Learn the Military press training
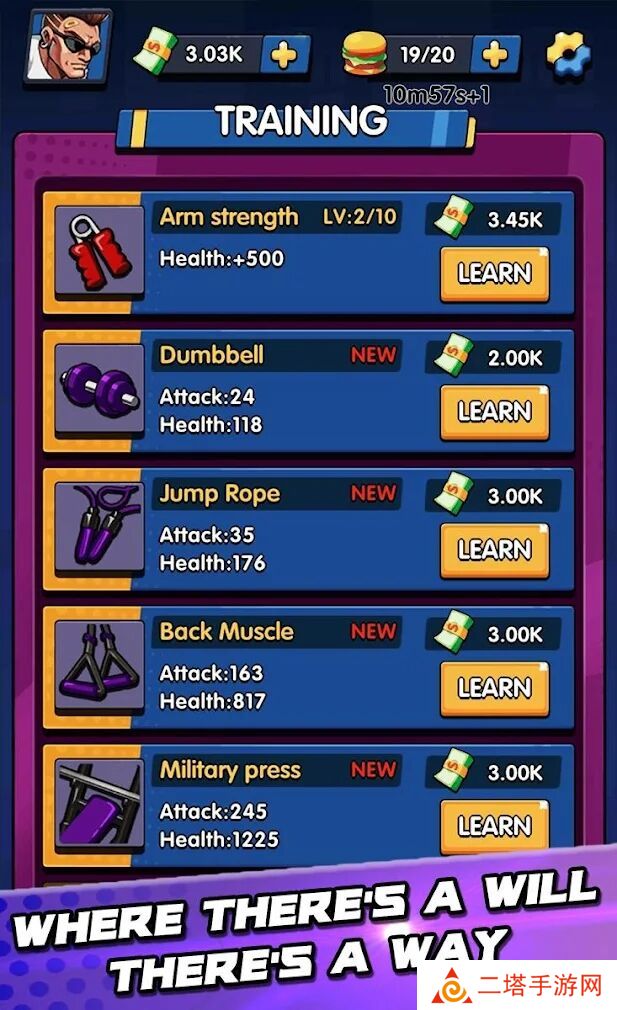The width and height of the screenshot is (617, 1010). [x=494, y=825]
